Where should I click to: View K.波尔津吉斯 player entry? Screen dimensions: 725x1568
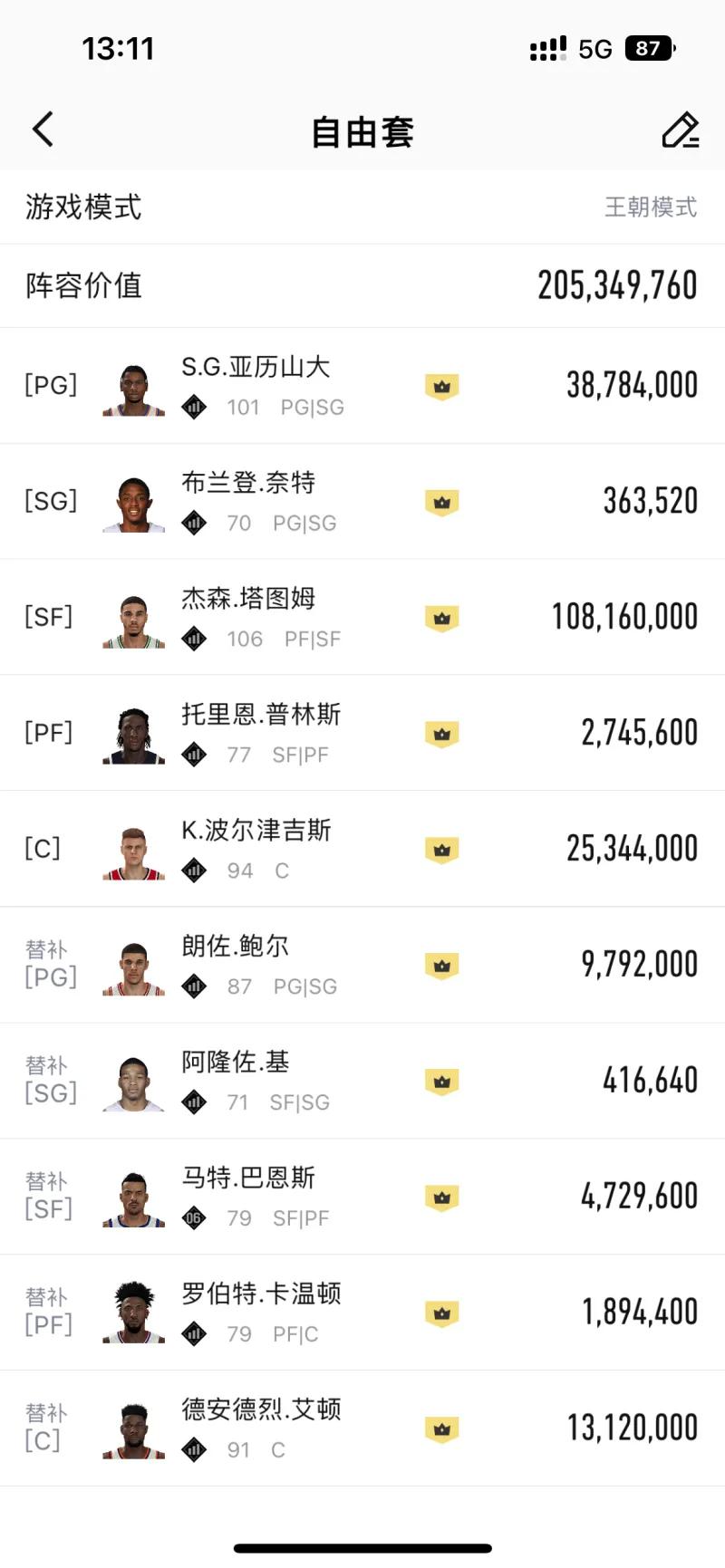point(362,850)
